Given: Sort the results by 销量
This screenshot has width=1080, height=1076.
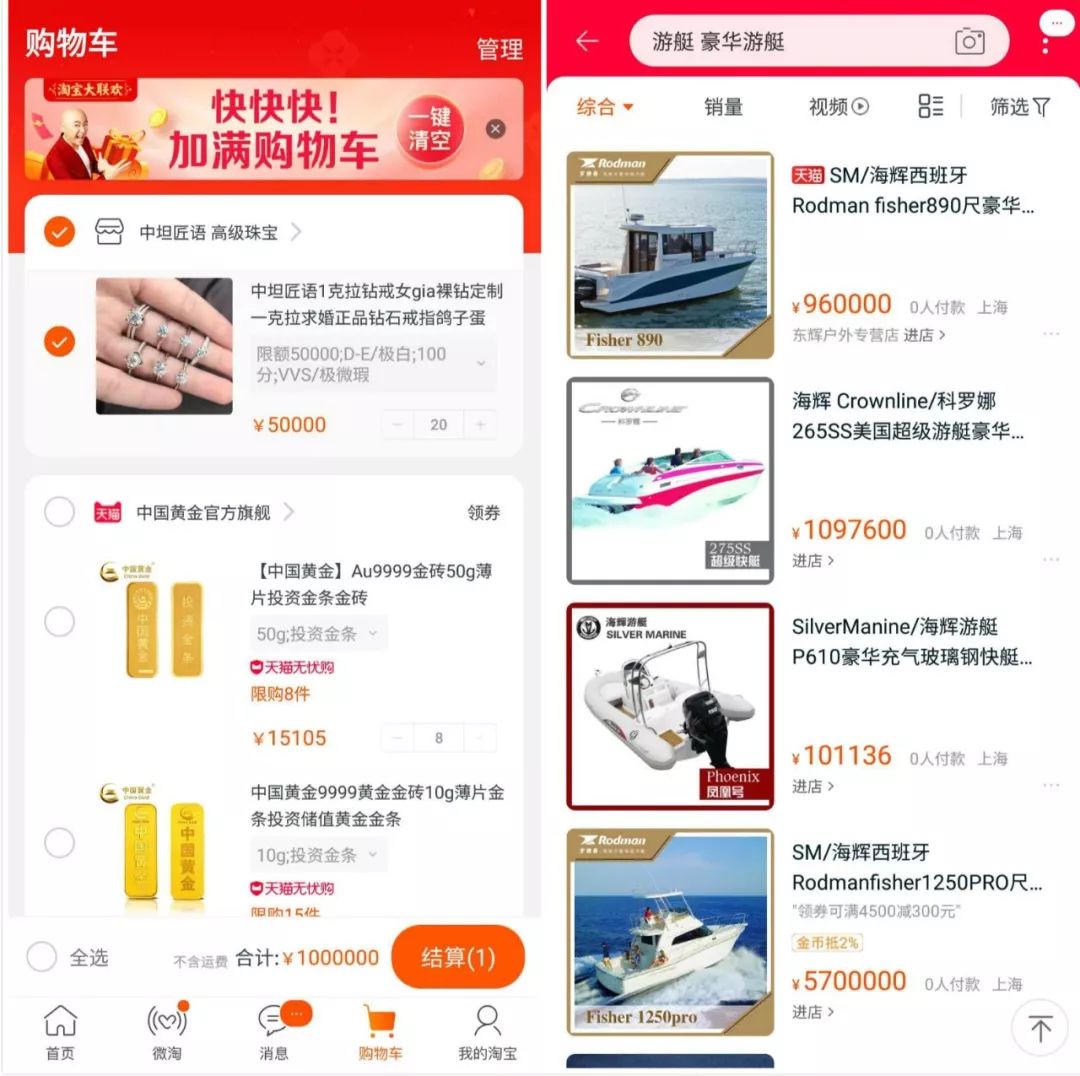Looking at the screenshot, I should tap(723, 107).
